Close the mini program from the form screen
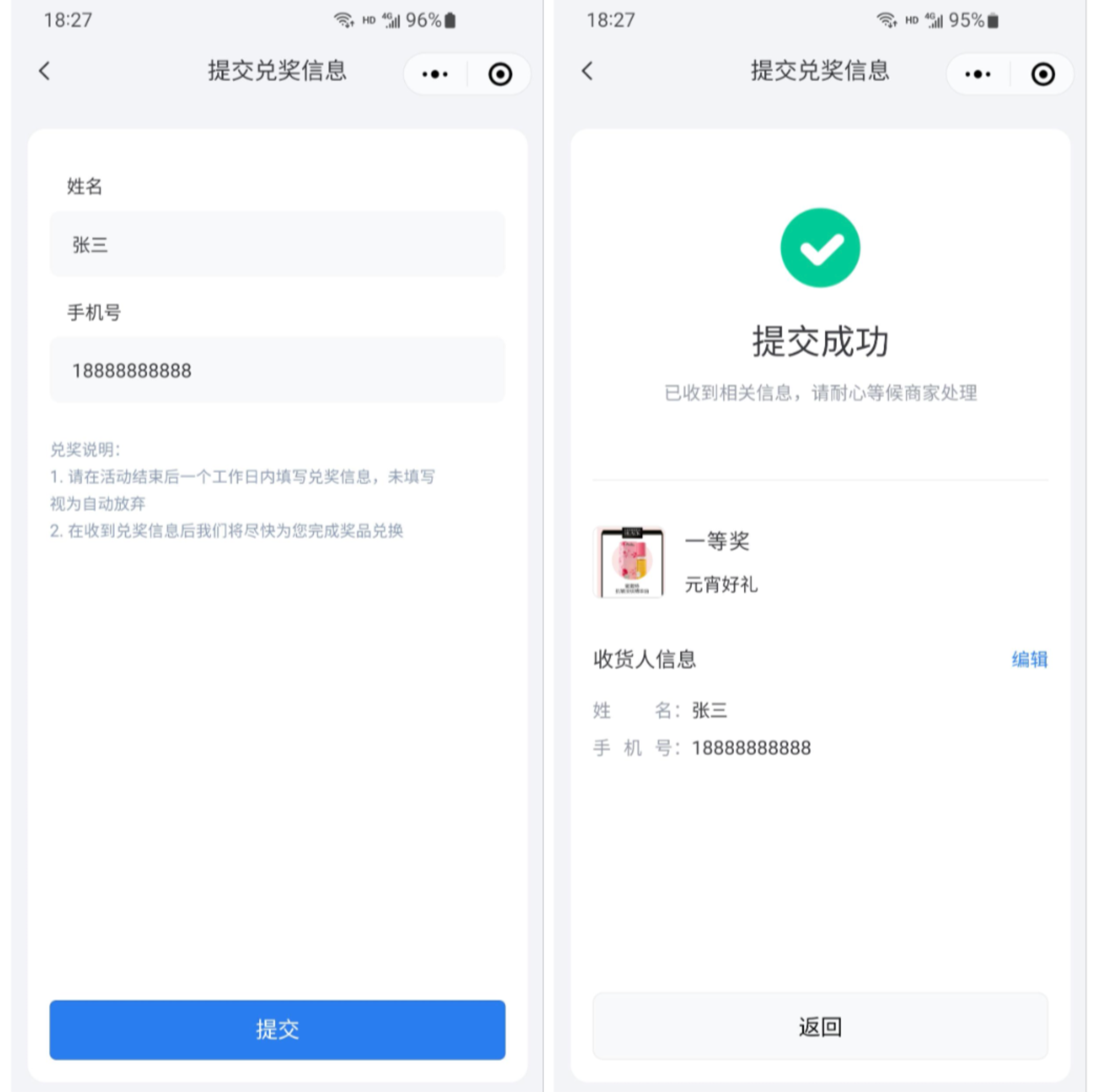 pos(500,74)
